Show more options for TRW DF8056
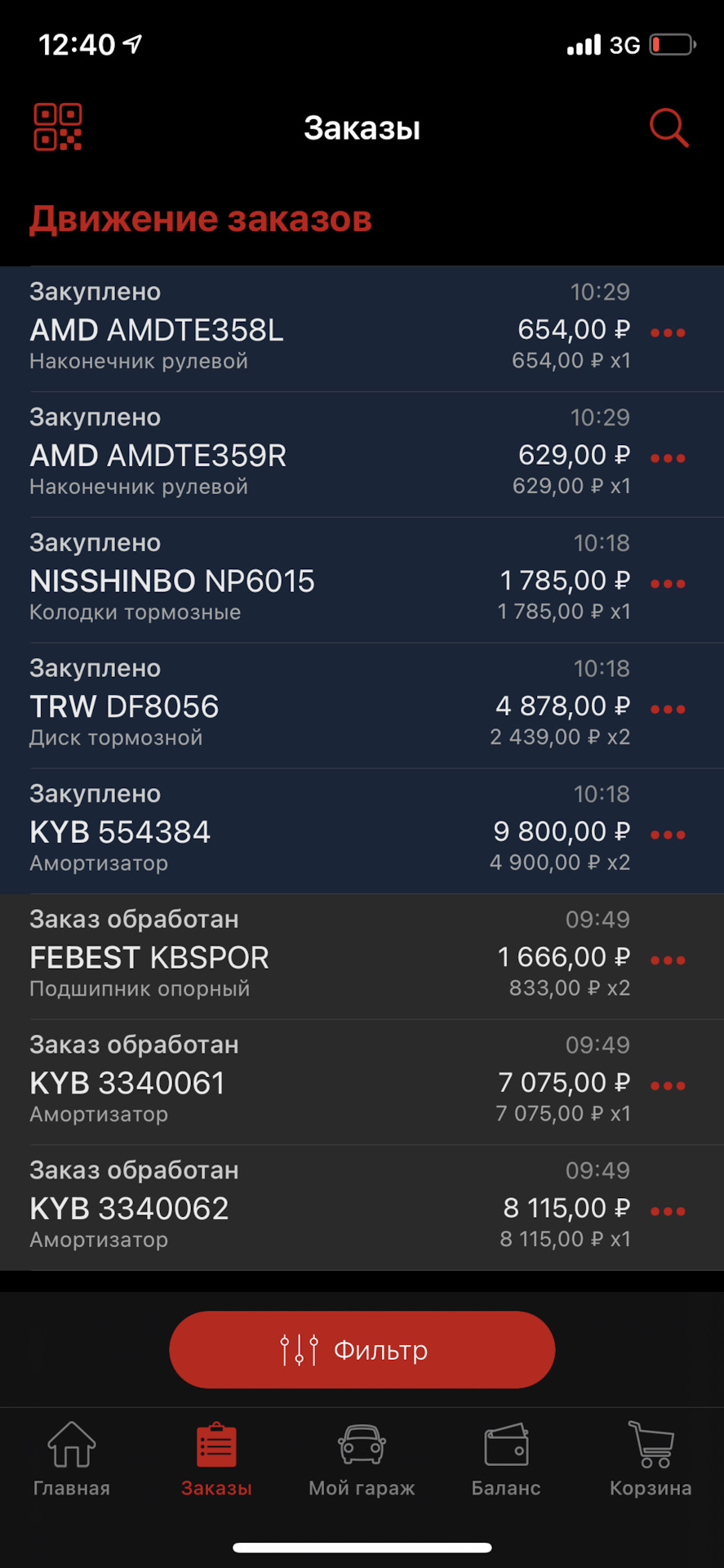The height and width of the screenshot is (1568, 724). click(668, 709)
